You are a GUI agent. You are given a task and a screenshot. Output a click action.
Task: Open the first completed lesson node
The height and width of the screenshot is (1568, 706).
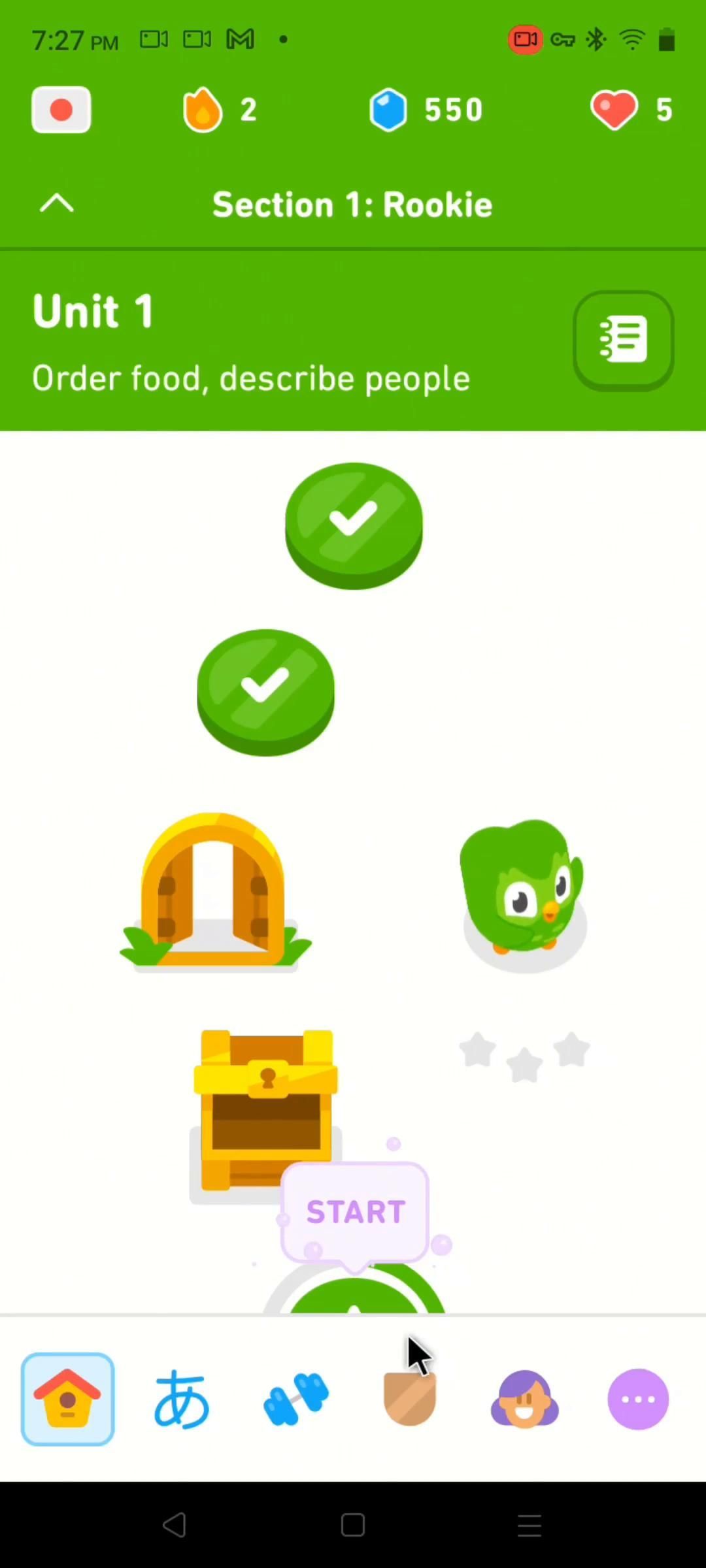click(x=354, y=525)
